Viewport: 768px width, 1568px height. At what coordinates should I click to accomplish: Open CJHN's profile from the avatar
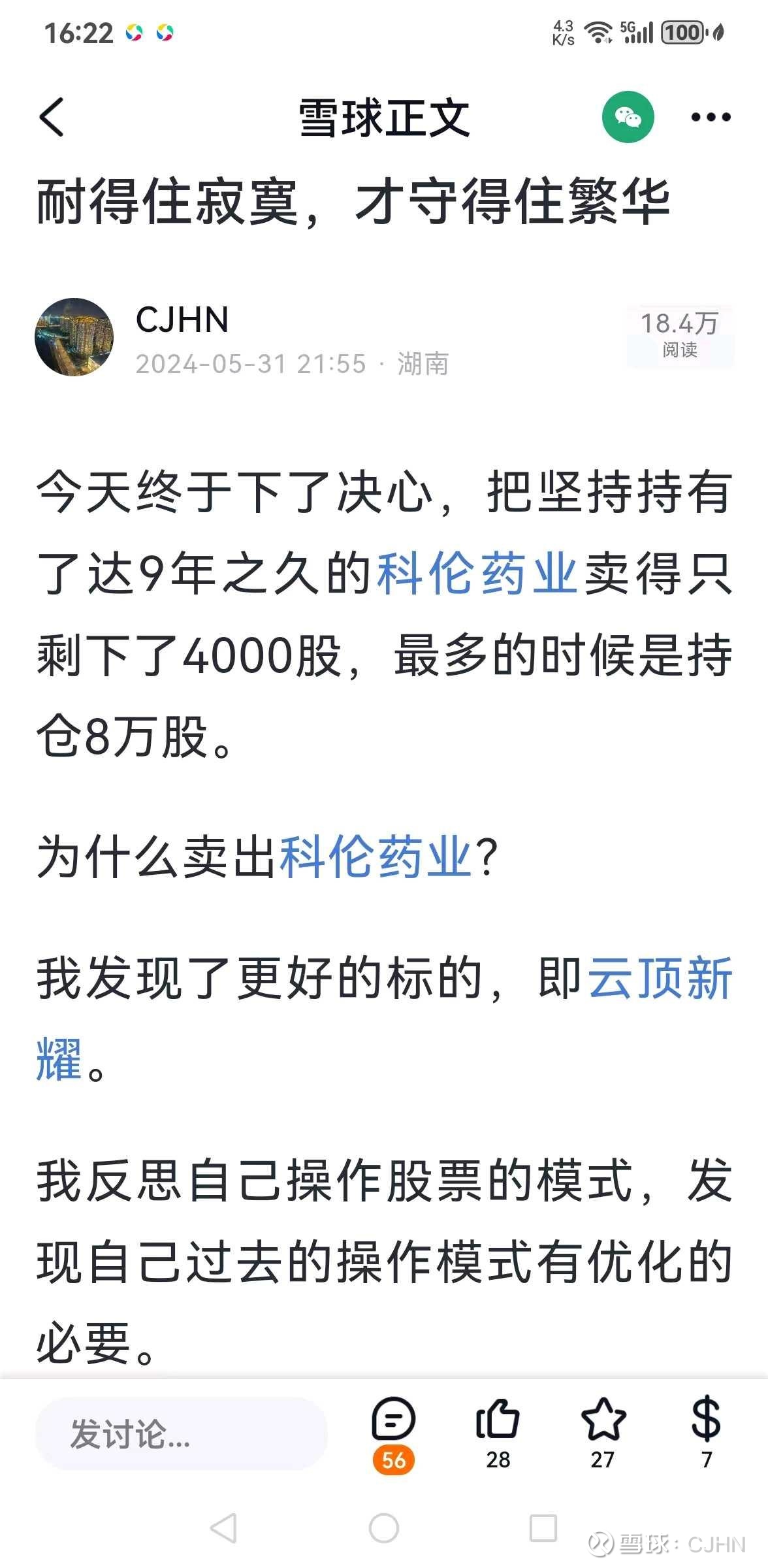point(74,337)
